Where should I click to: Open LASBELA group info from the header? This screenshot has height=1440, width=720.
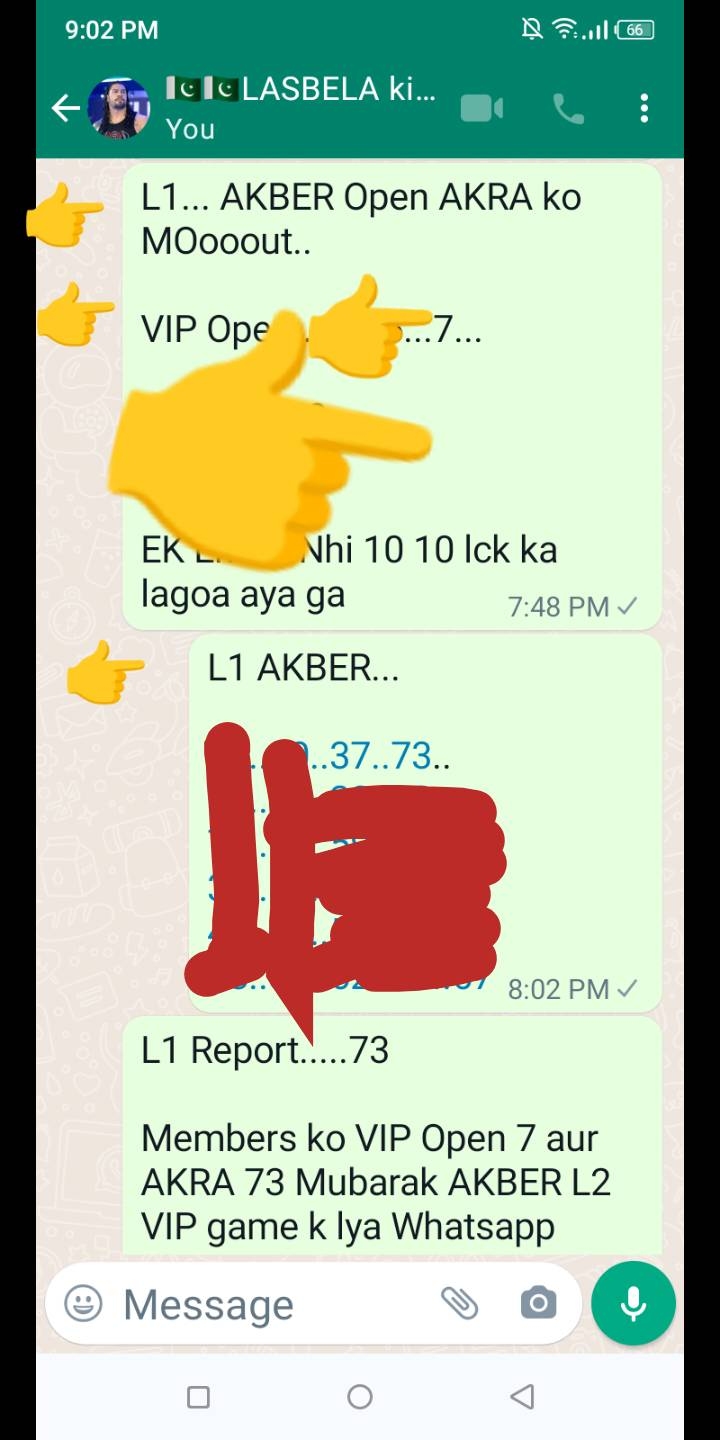(300, 106)
